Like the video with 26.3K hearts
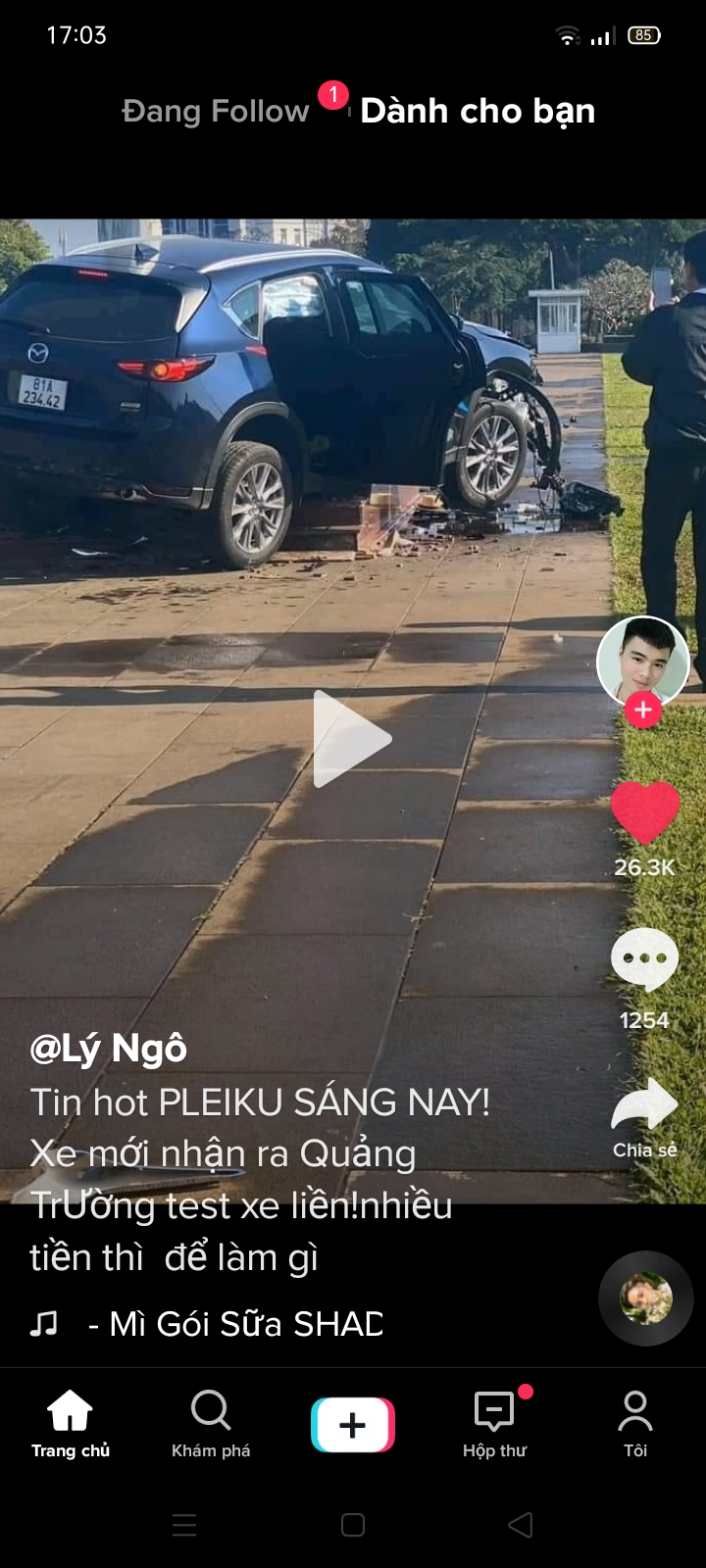Viewport: 706px width, 1568px height. pyautogui.click(x=644, y=812)
